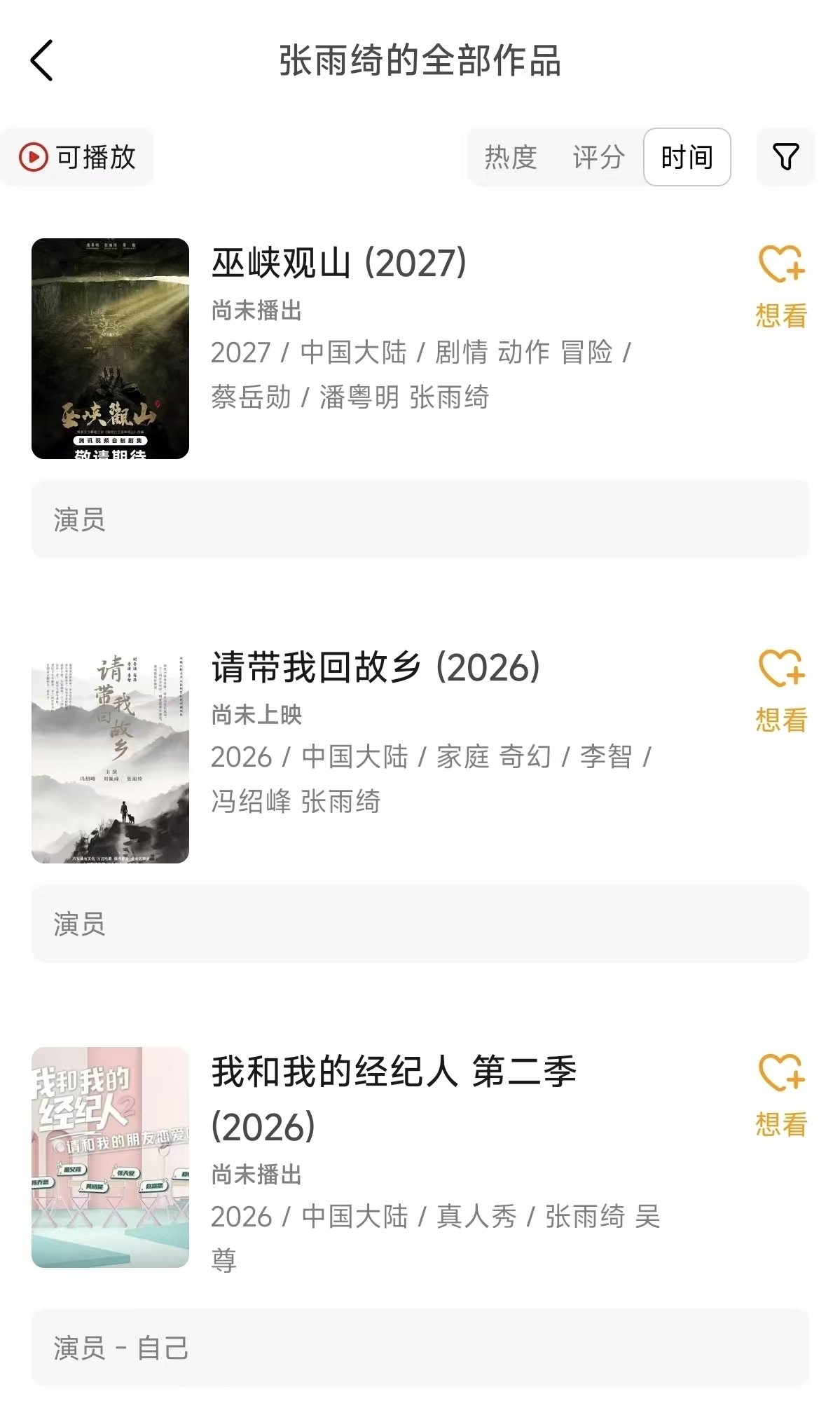The image size is (840, 1401).
Task: Switch to the 热度 sorting tab
Action: pos(509,157)
